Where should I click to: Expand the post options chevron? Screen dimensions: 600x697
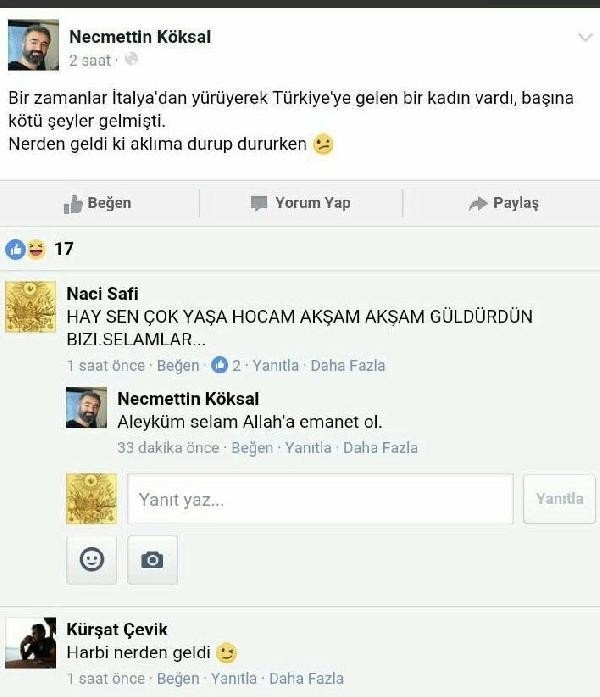pyautogui.click(x=585, y=37)
